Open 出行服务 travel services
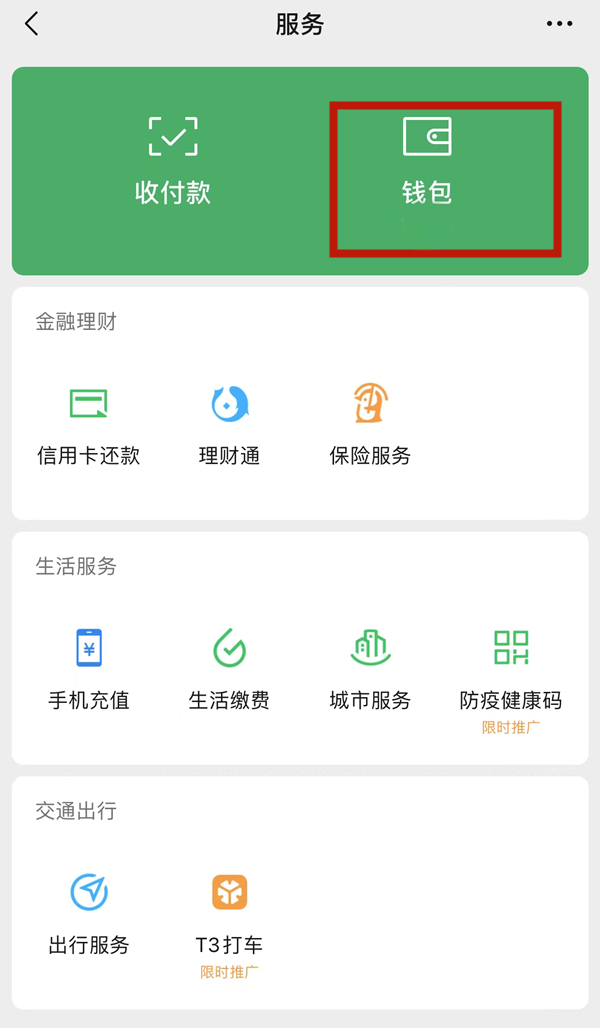600x1028 pixels. coord(89,912)
